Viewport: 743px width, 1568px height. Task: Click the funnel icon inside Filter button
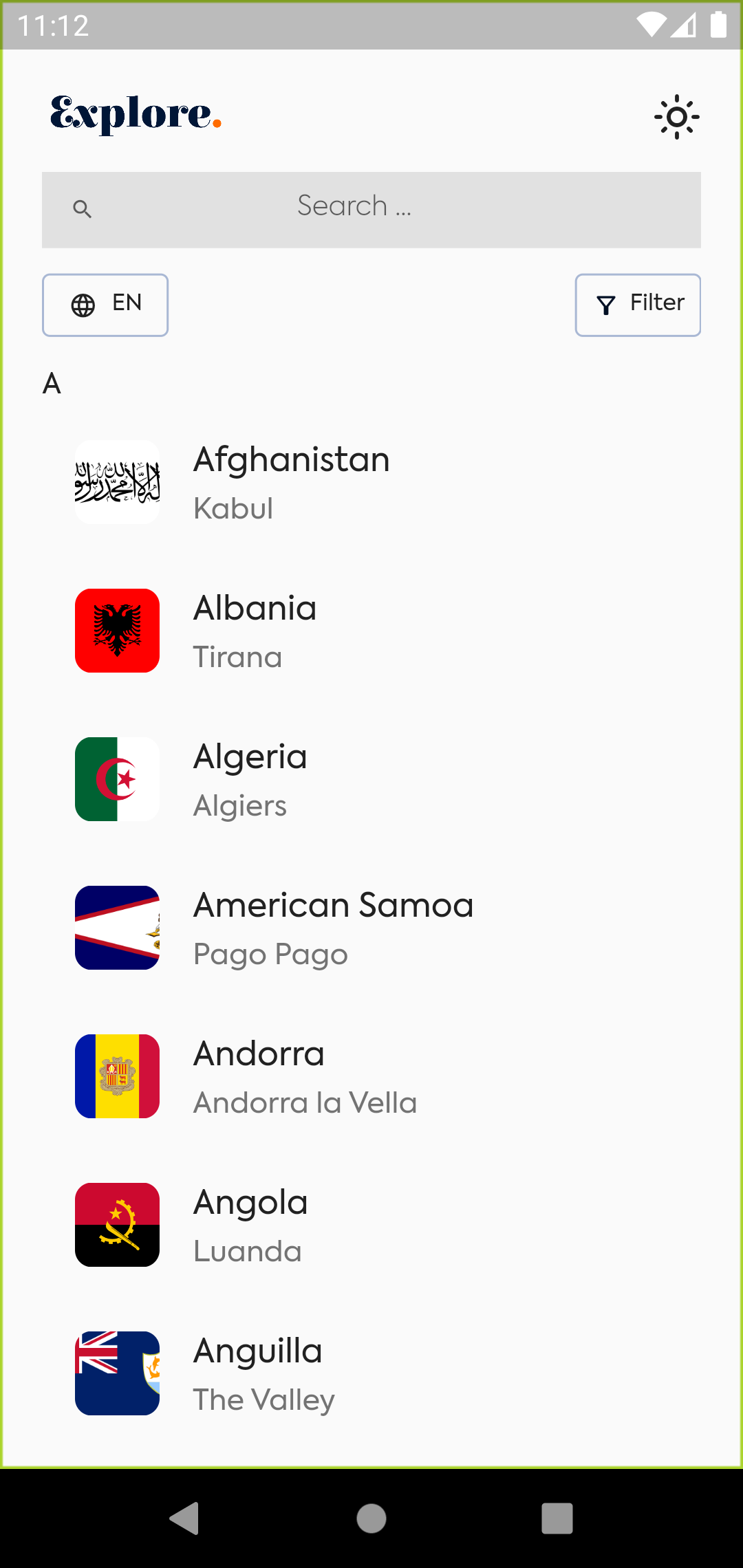tap(605, 305)
